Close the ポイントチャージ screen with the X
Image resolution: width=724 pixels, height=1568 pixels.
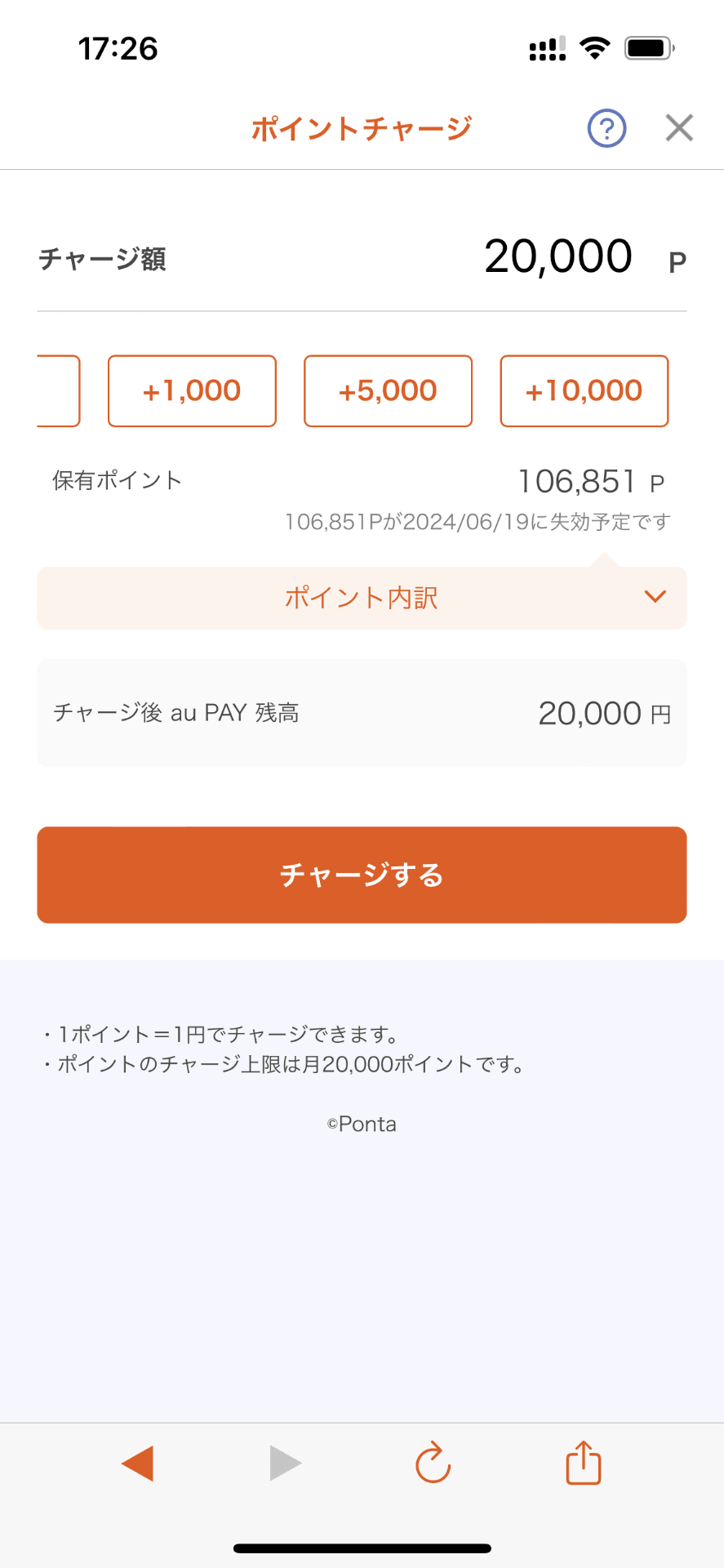(x=678, y=128)
